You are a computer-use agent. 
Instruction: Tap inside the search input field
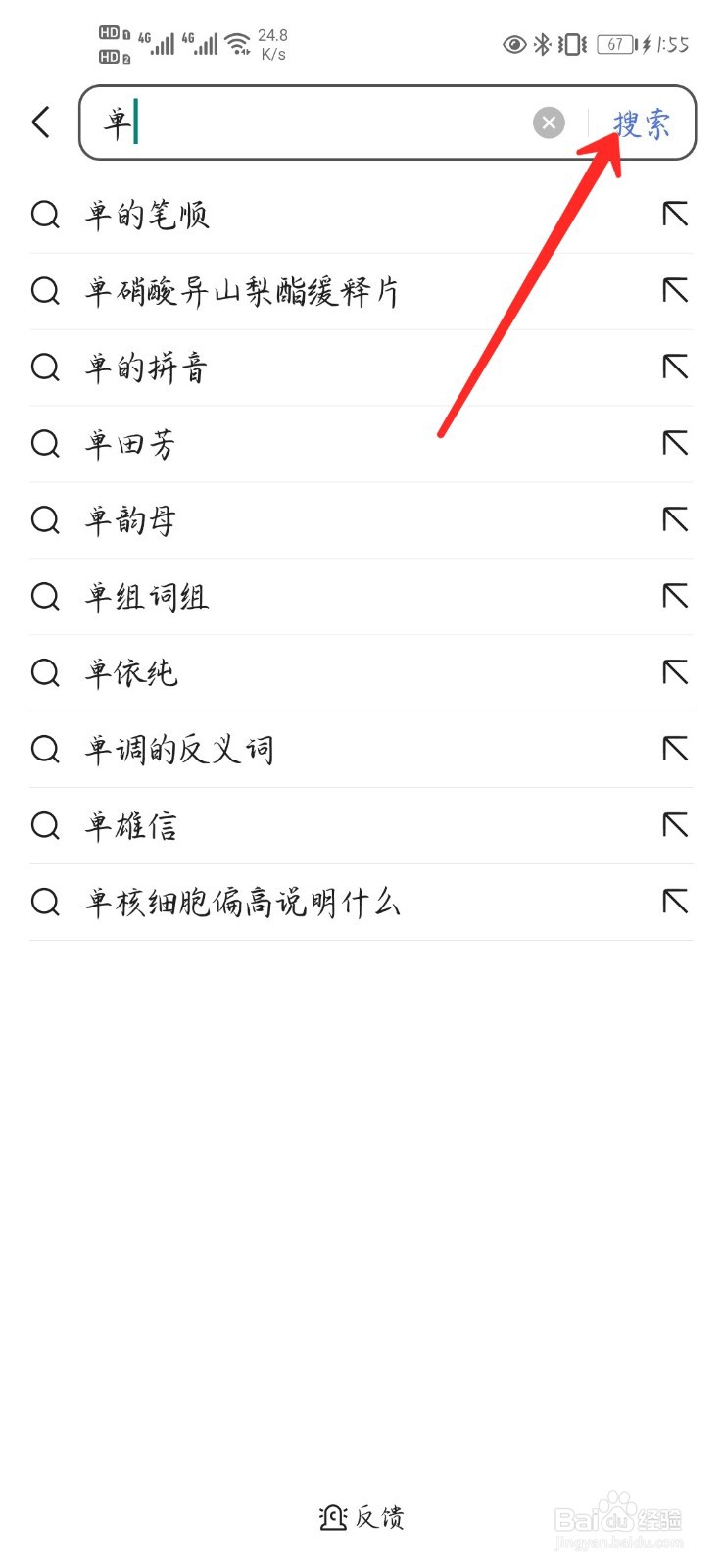pos(294,122)
